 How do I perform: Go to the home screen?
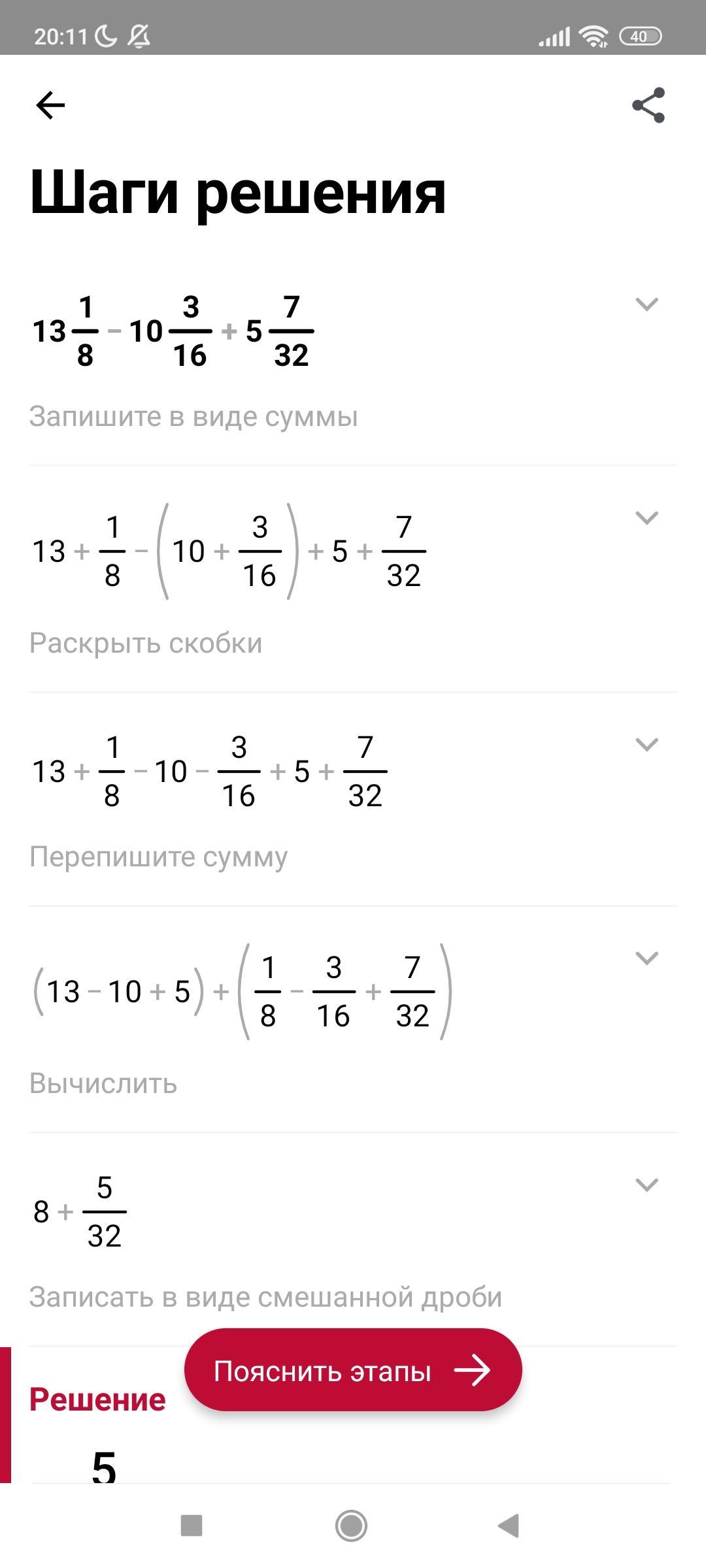click(351, 1526)
